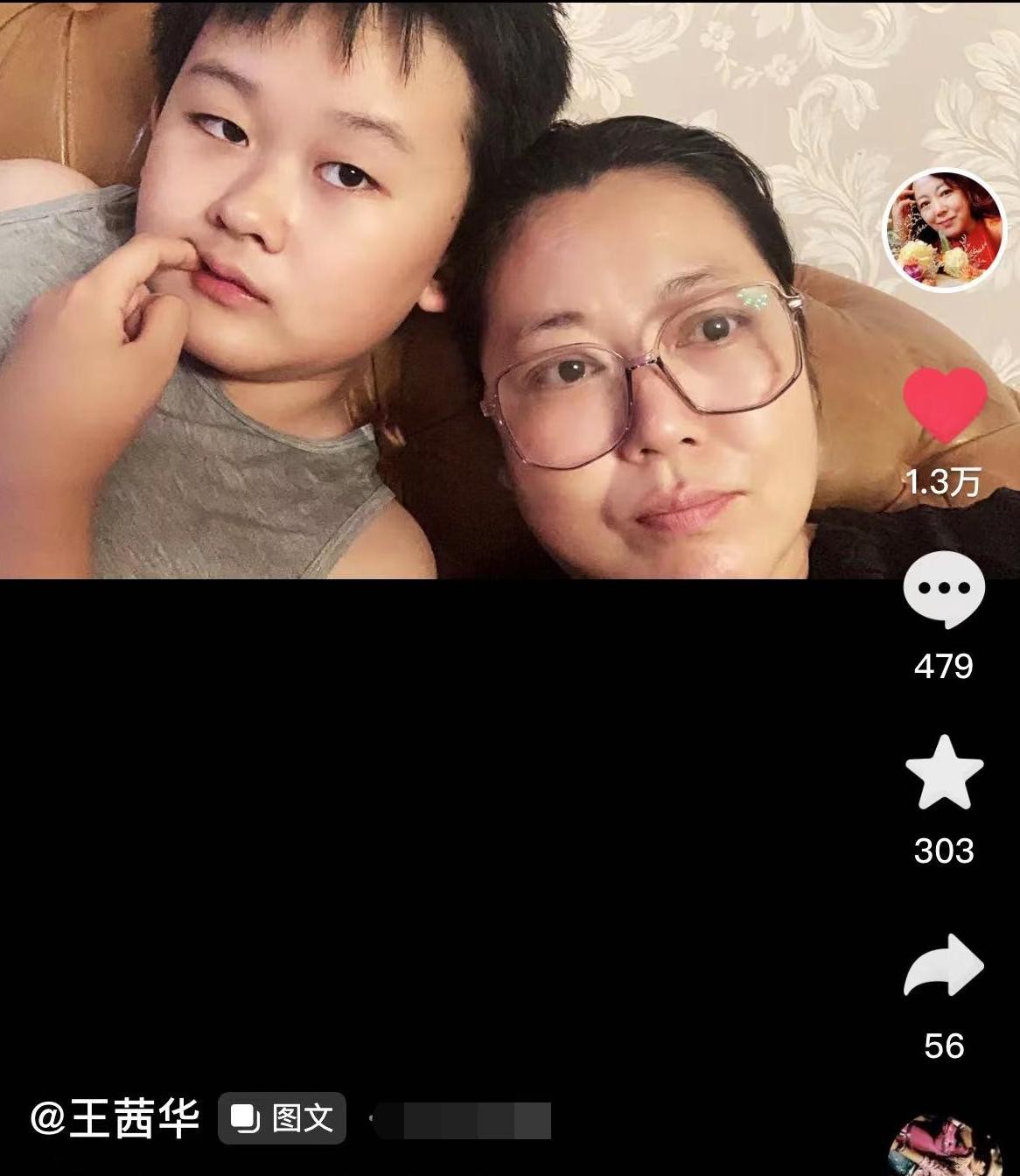Open the author's profile avatar
The image size is (1020, 1176).
point(943,229)
